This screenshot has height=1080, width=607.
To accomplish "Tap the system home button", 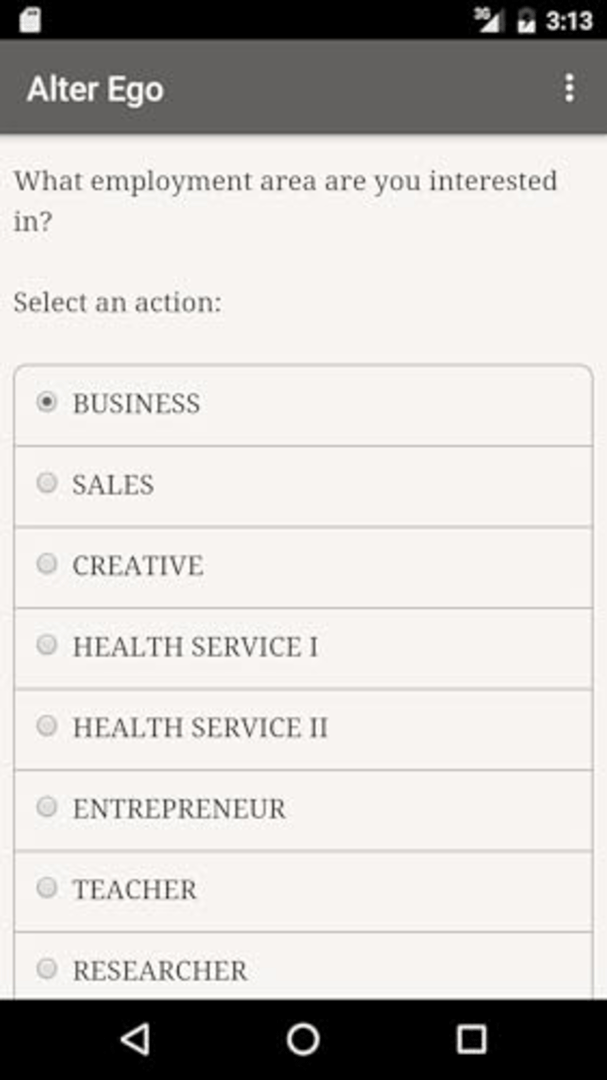I will pos(303,1039).
